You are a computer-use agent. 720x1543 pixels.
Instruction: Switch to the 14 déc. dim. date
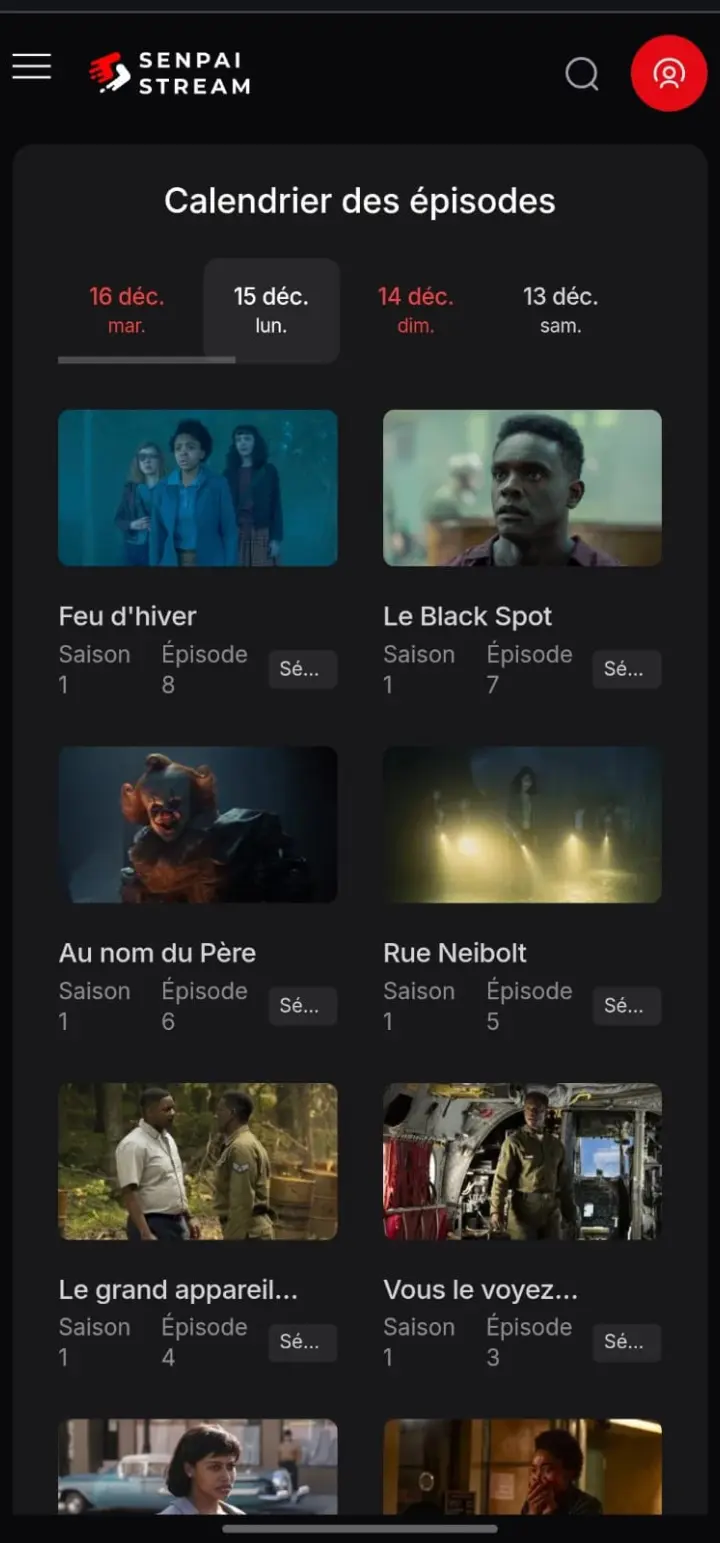coord(415,309)
